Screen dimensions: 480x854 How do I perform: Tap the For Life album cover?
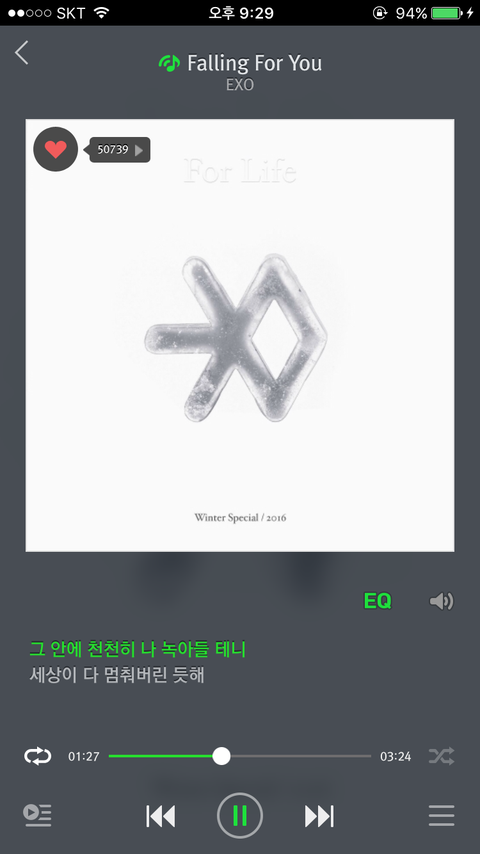click(240, 335)
